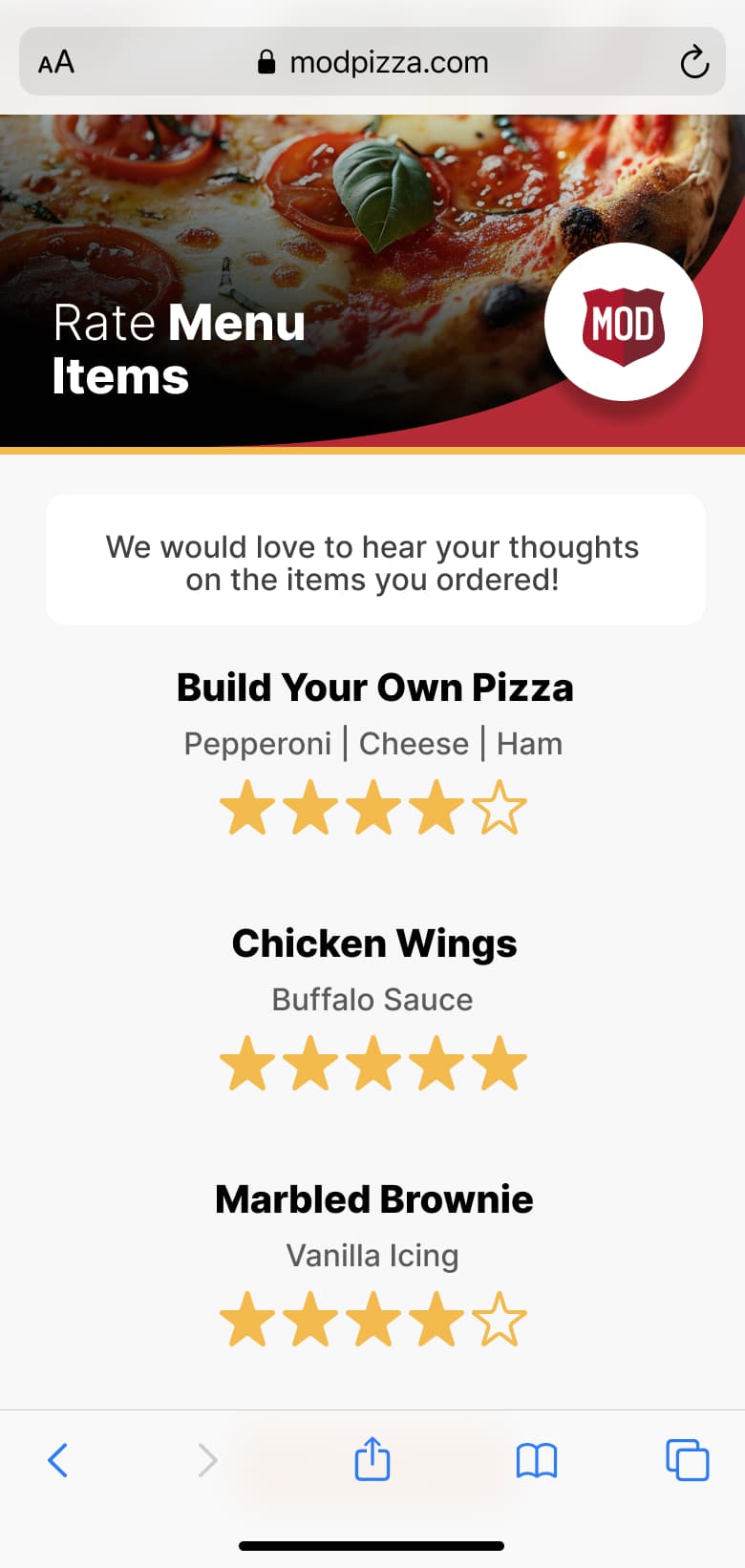This screenshot has height=1568, width=745.
Task: Tap the modpizza.com address bar
Action: point(372,63)
